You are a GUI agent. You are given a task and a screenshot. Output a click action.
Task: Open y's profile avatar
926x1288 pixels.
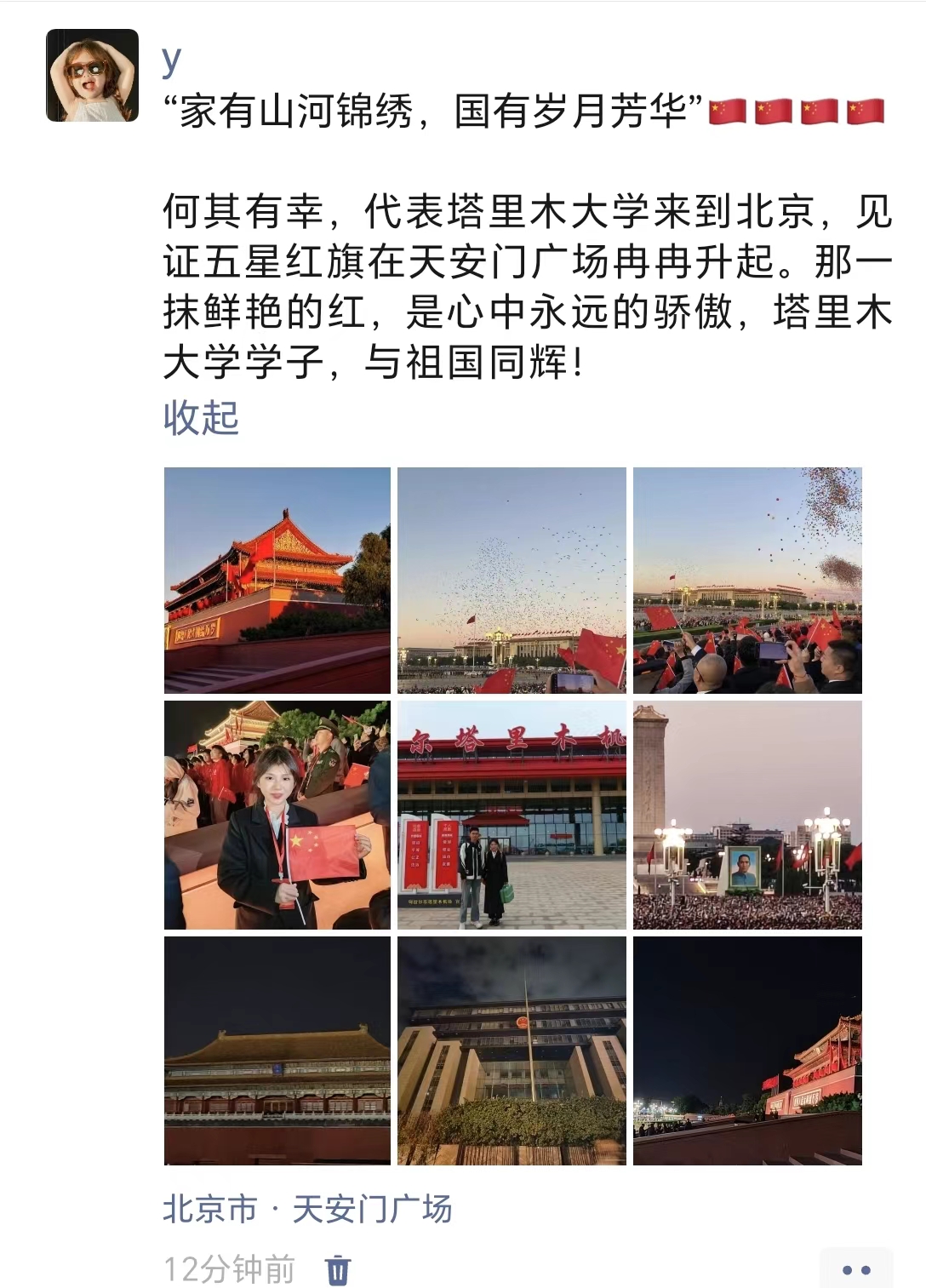tap(92, 75)
